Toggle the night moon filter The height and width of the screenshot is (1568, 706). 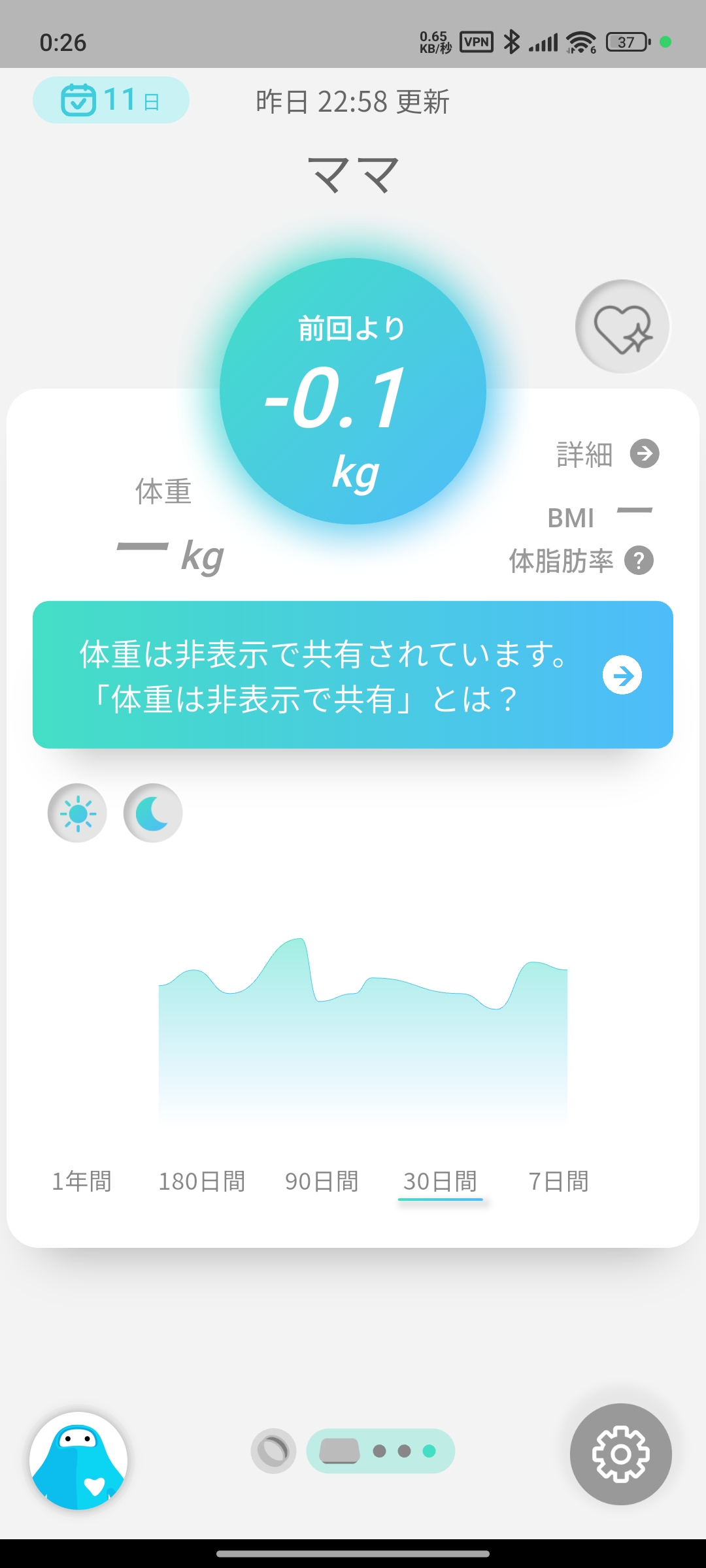[153, 813]
